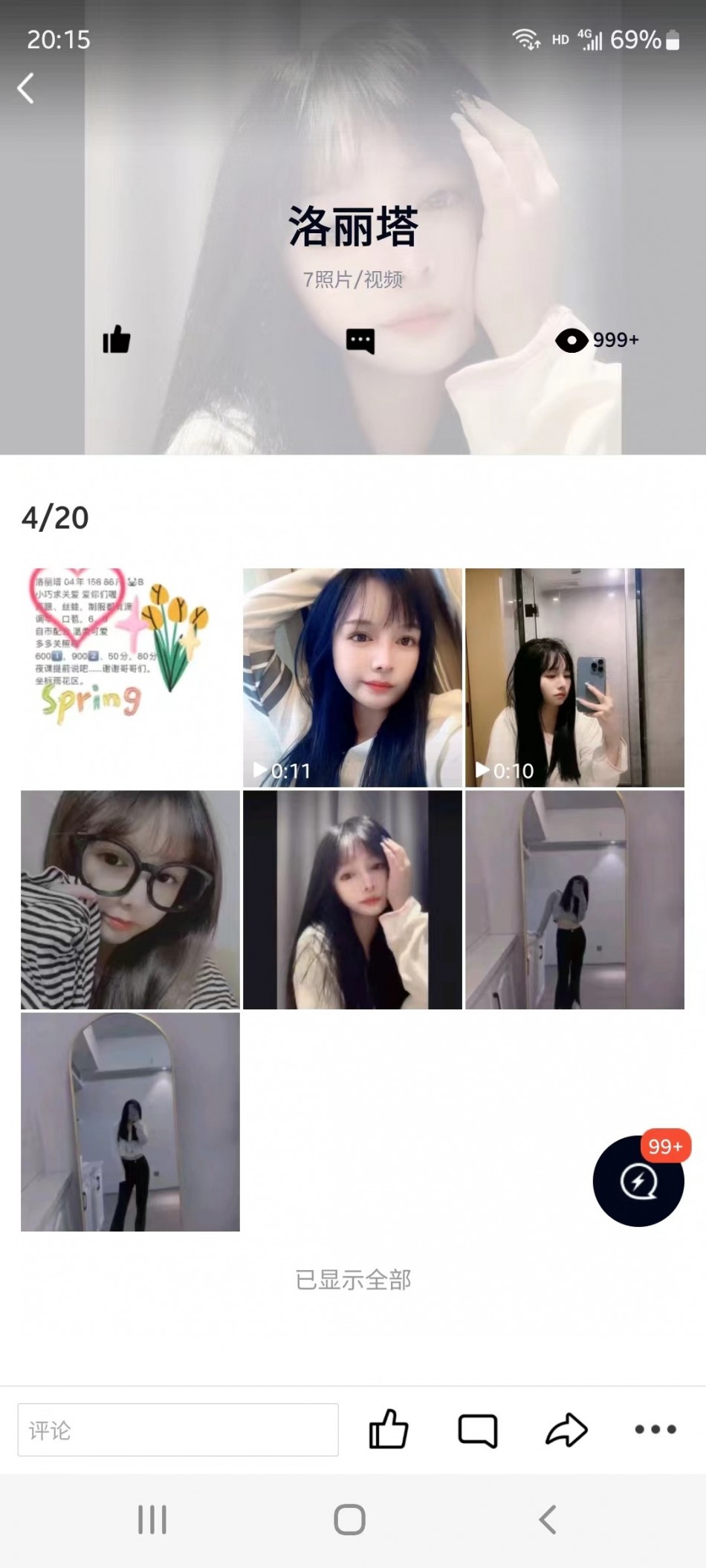Play the 0:11 video
This screenshot has height=1568, width=706.
(x=352, y=677)
